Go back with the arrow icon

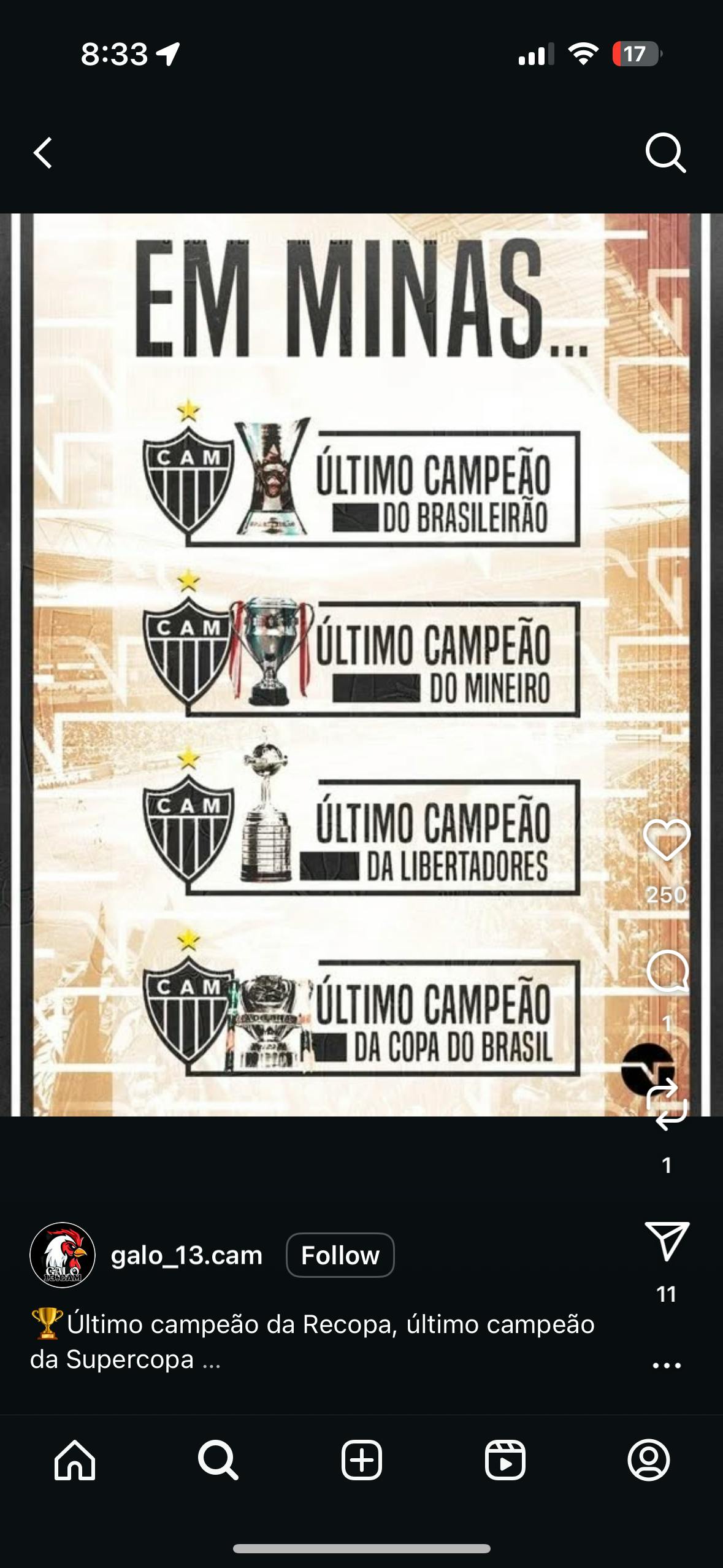click(x=43, y=153)
